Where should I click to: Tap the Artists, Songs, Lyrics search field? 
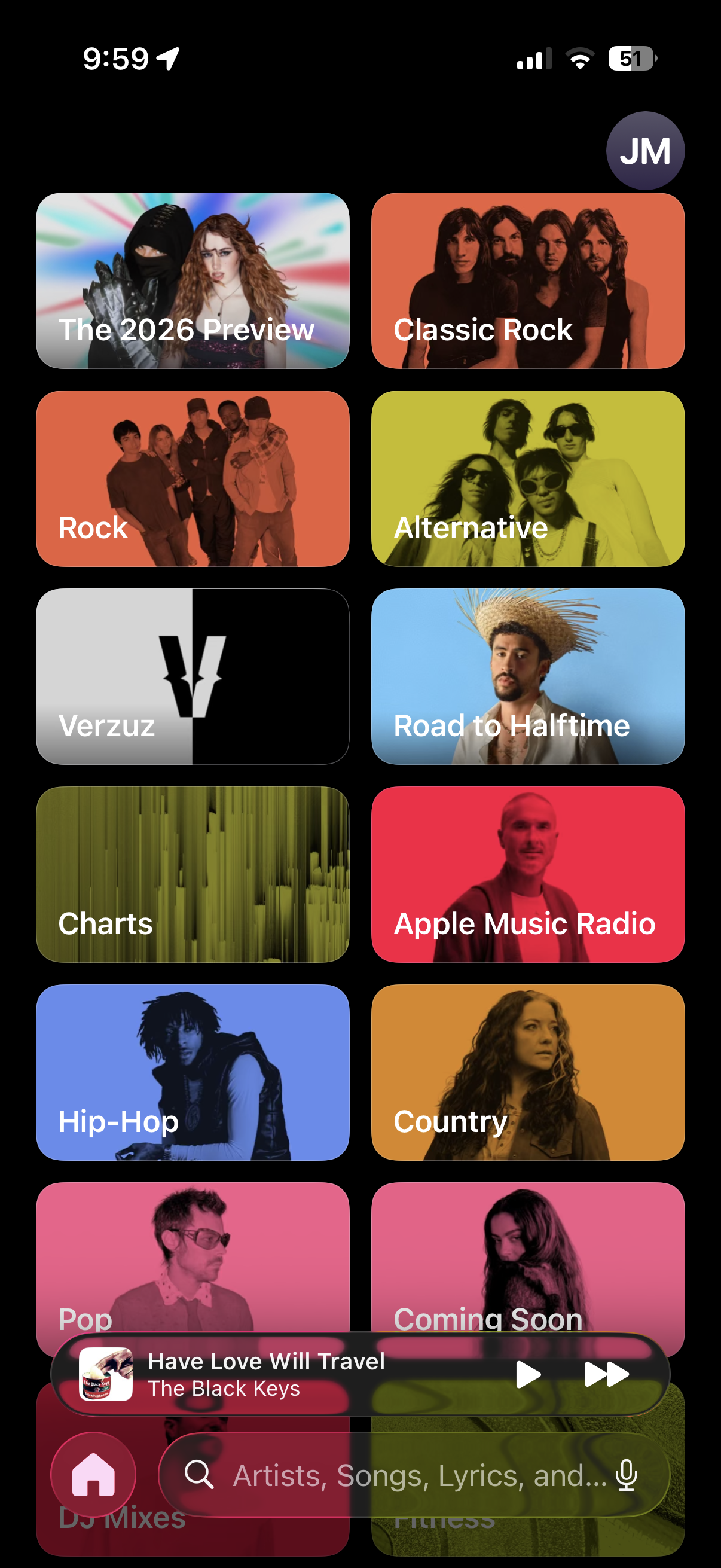pos(402,1475)
